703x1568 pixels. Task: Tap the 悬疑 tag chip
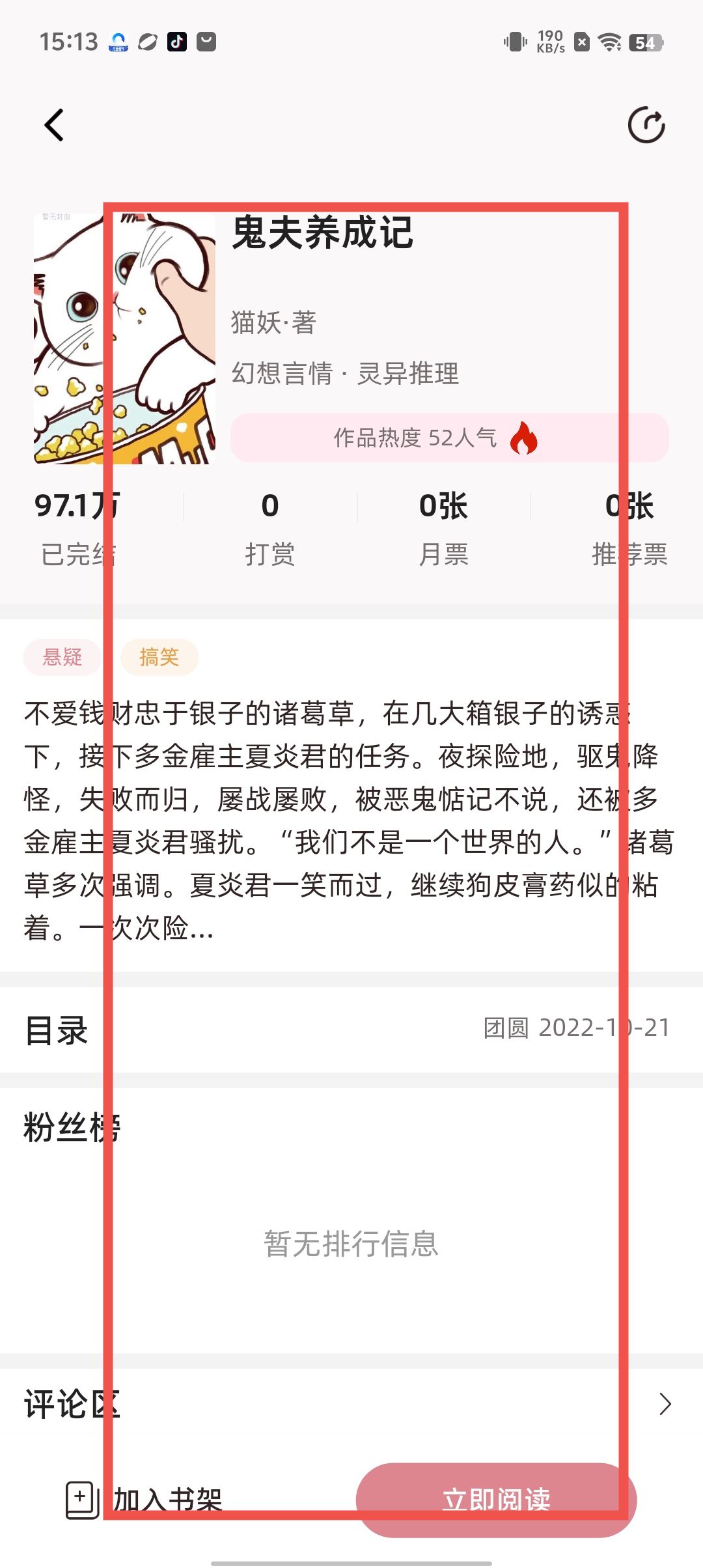coord(62,657)
